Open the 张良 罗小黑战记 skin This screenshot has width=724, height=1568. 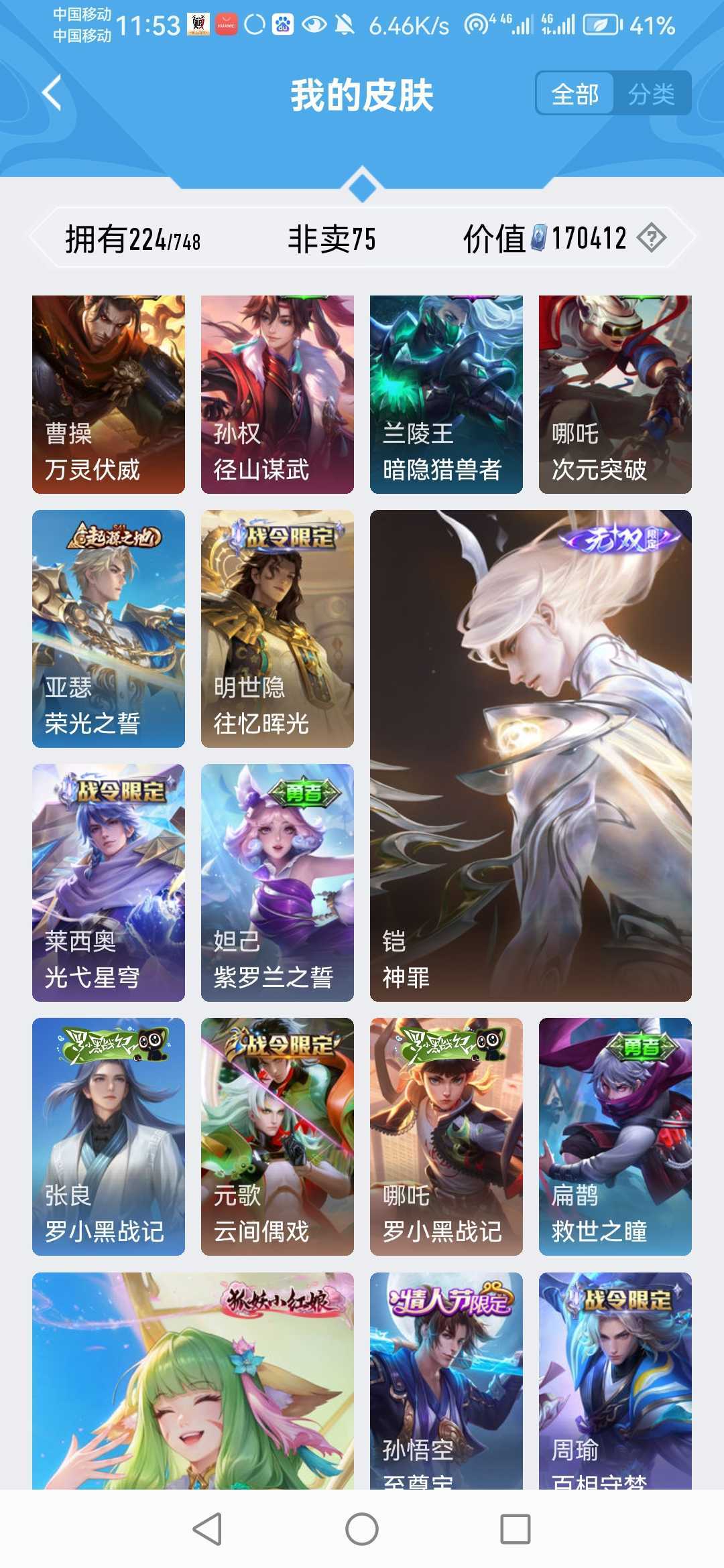pos(109,1136)
